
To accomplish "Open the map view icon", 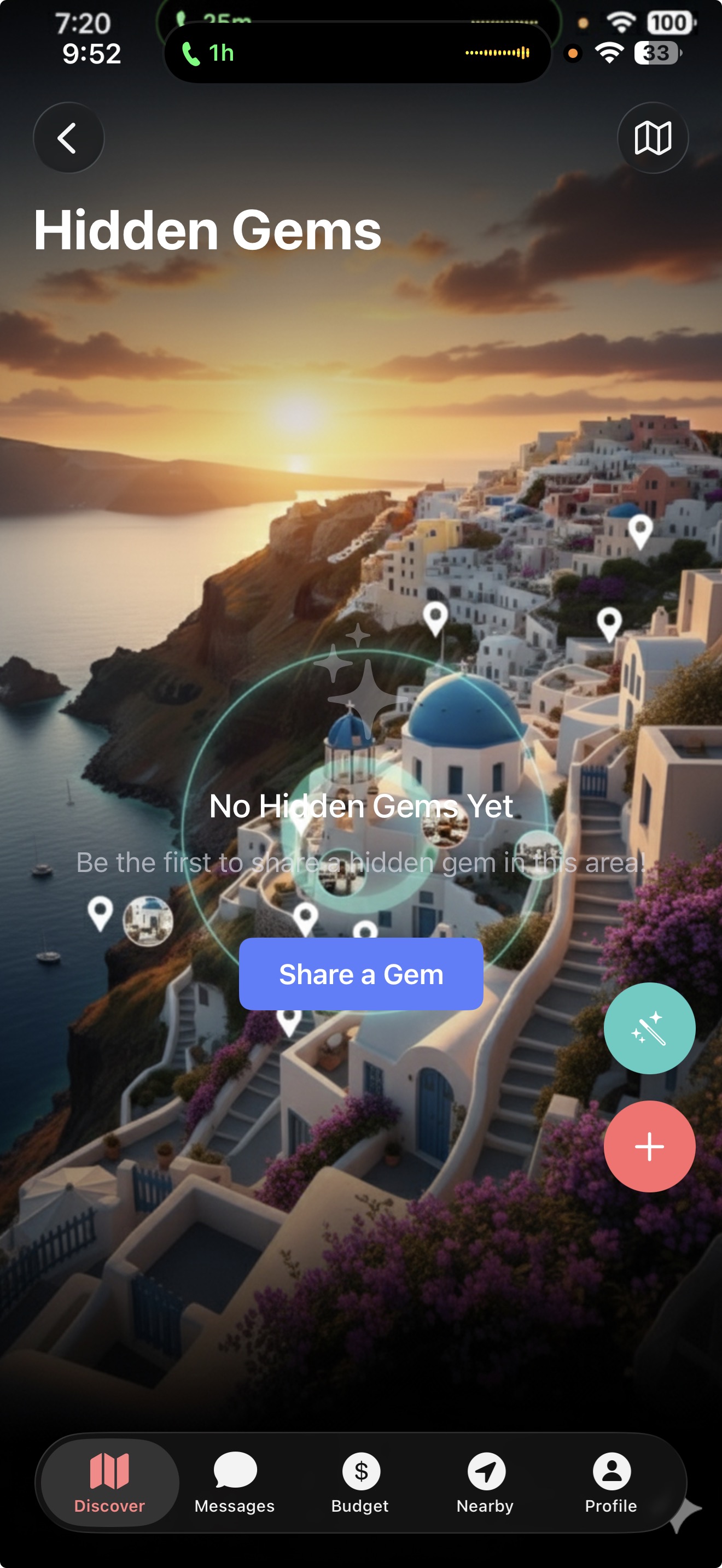I will pos(653,138).
